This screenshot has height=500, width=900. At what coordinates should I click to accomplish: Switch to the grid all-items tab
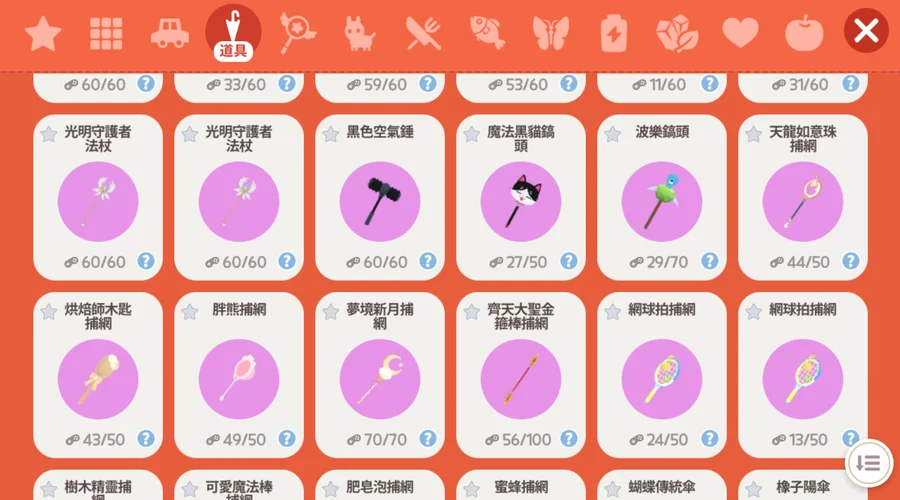pyautogui.click(x=106, y=34)
